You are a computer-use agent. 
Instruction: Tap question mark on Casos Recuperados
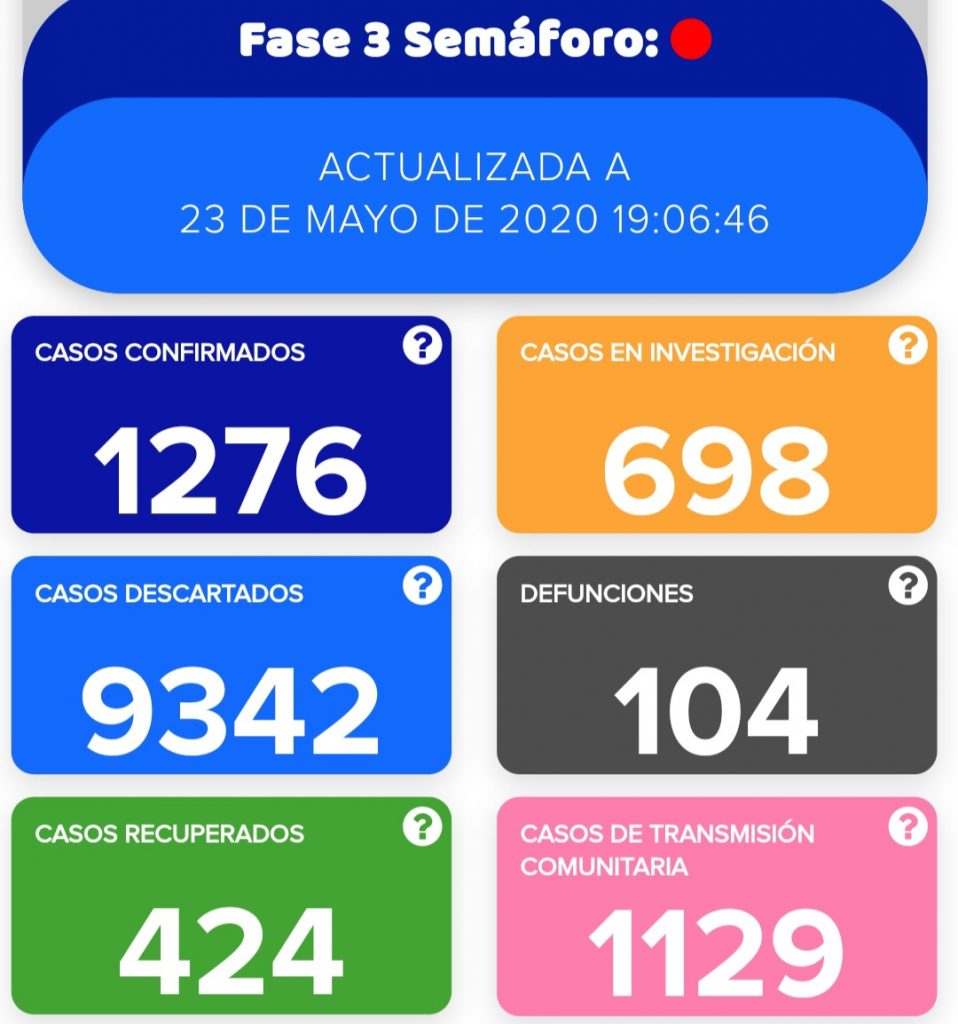pyautogui.click(x=422, y=827)
